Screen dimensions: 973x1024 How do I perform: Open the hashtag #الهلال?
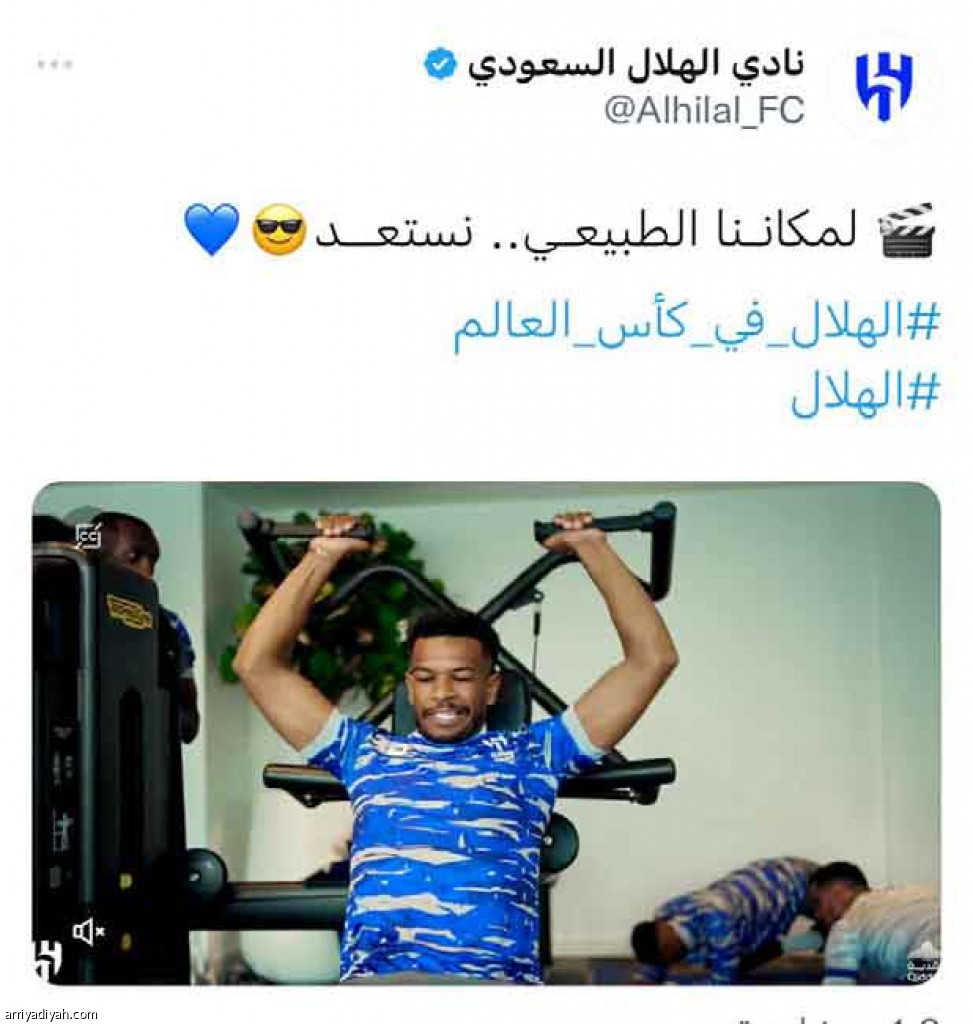tap(865, 394)
